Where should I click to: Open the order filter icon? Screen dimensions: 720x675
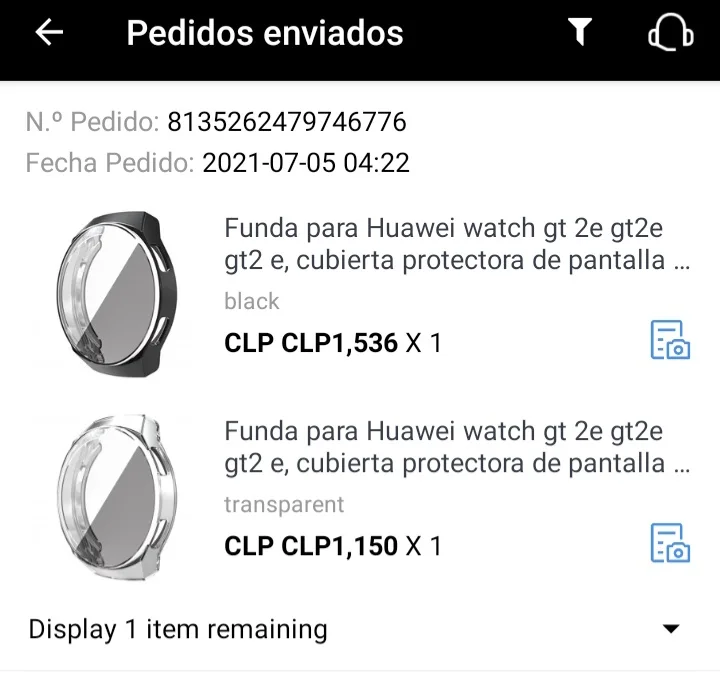[x=580, y=33]
